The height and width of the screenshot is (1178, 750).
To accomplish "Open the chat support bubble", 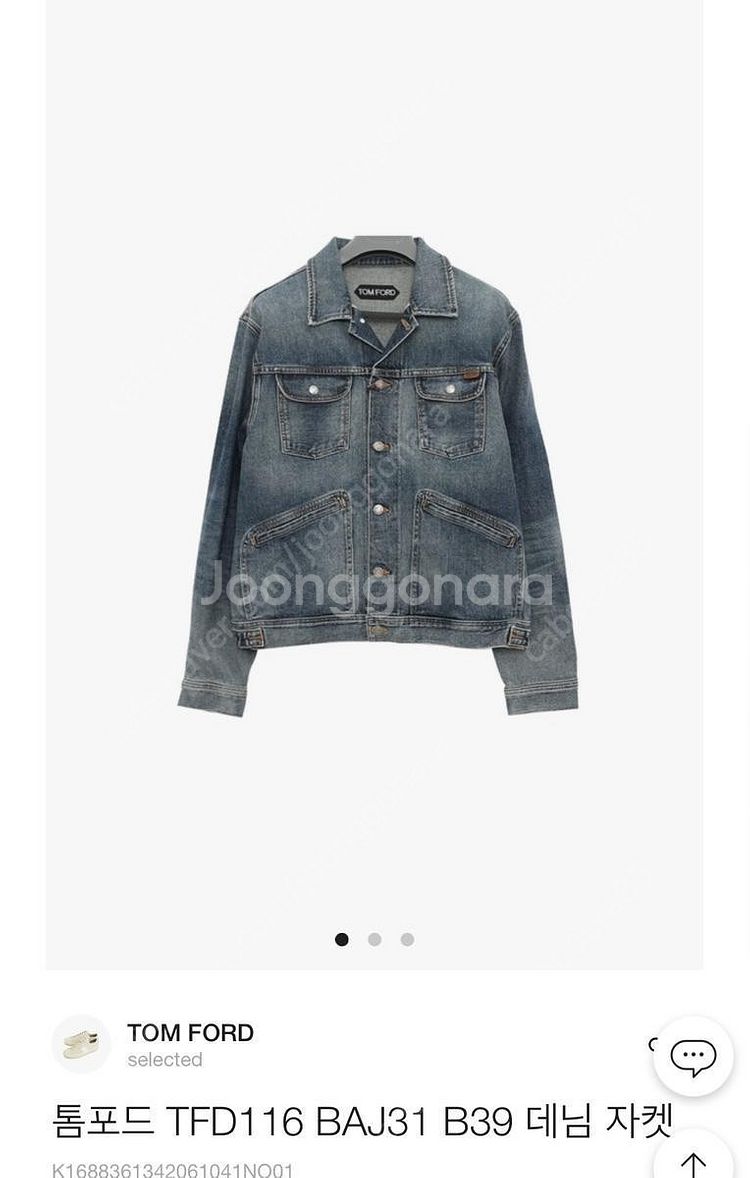I will [693, 1056].
